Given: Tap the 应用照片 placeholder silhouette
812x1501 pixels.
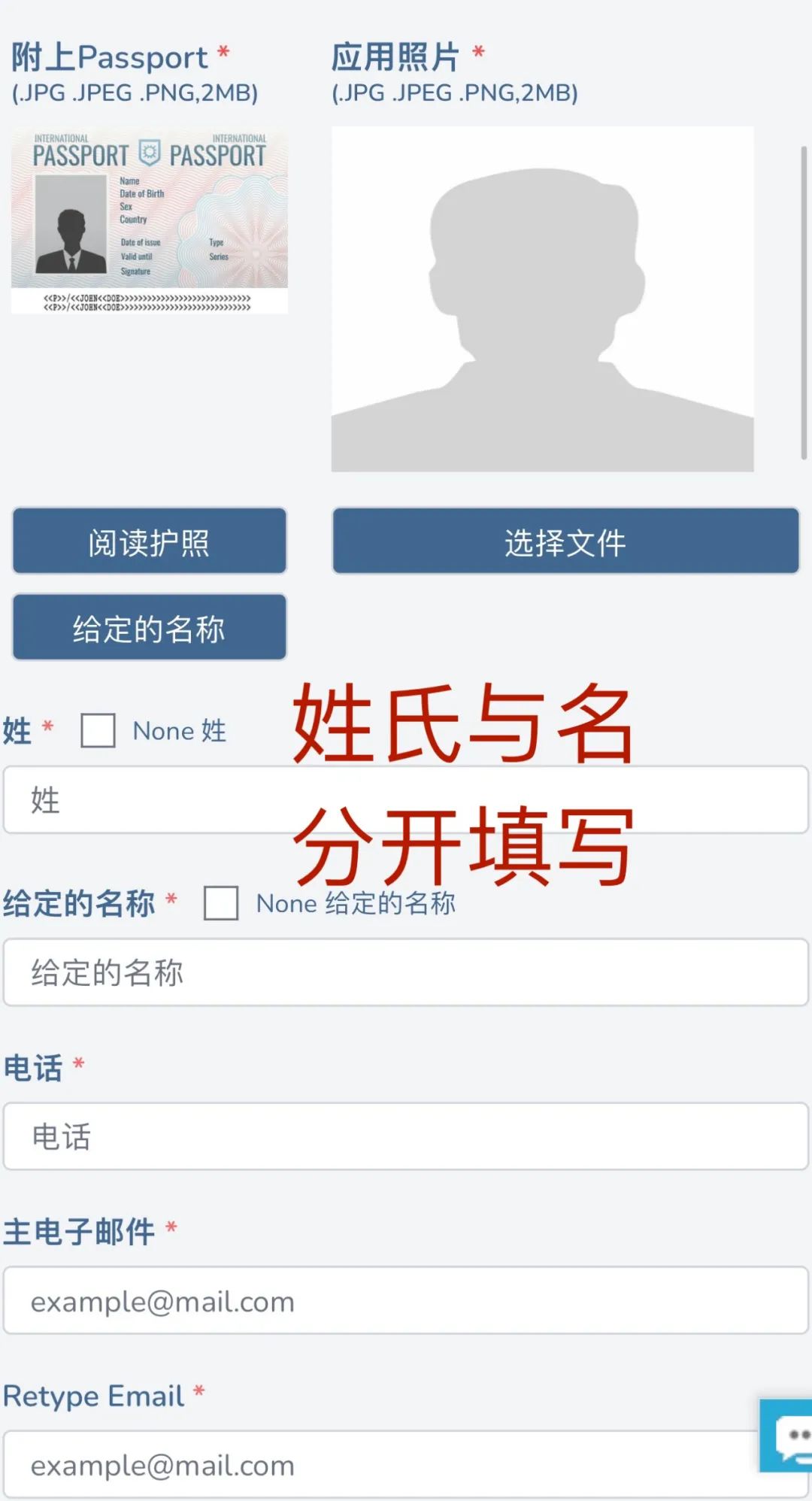Looking at the screenshot, I should coord(542,299).
